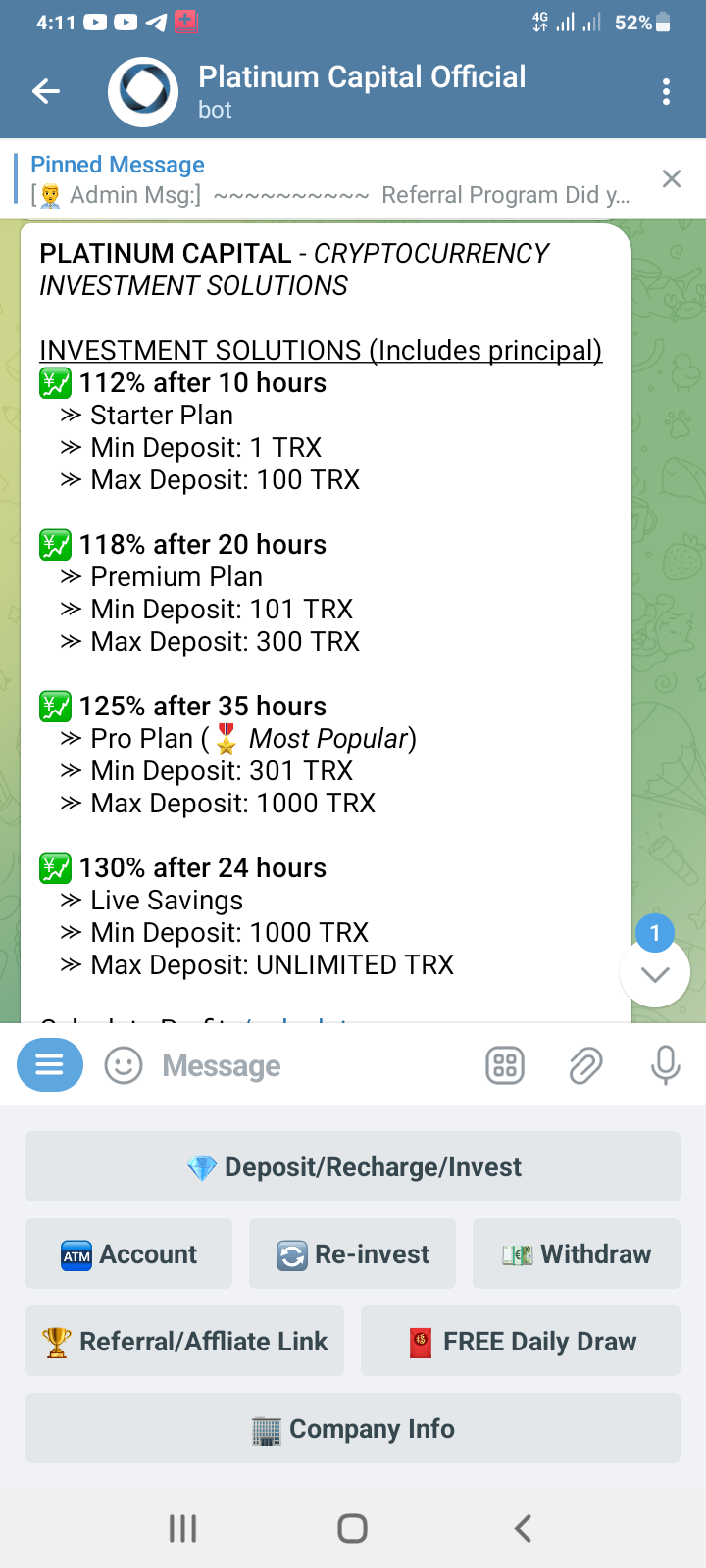706x1568 pixels.
Task: Get the Referral/Affliate Link
Action: tap(184, 1341)
